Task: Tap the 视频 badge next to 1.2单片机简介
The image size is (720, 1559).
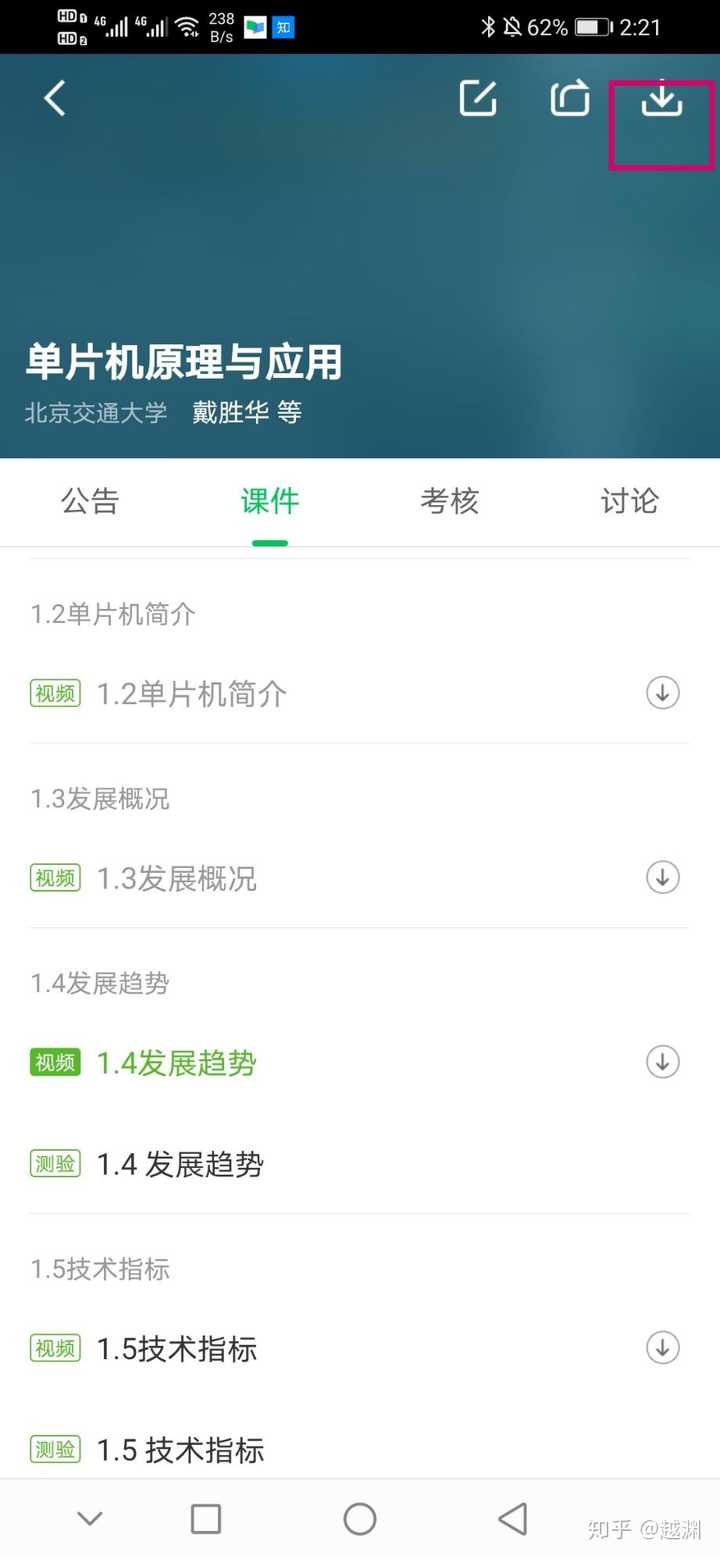Action: 54,693
